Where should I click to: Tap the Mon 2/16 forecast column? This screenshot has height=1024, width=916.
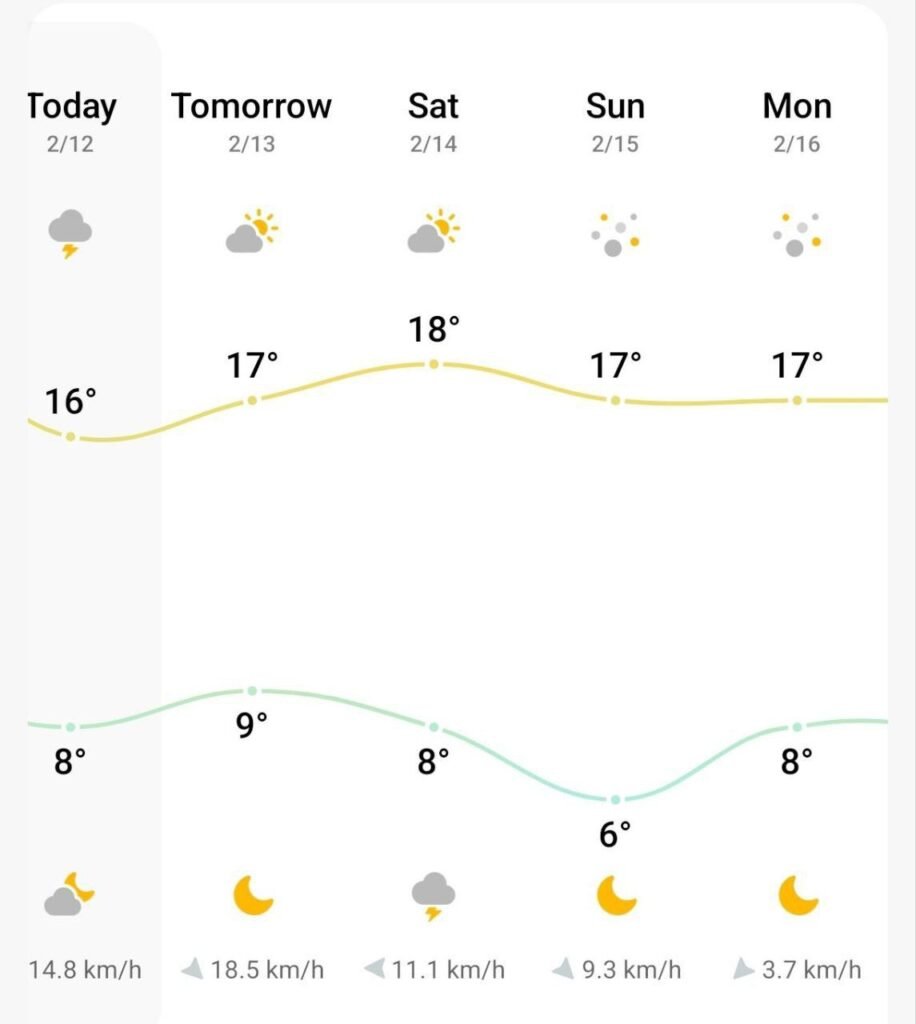click(x=797, y=120)
